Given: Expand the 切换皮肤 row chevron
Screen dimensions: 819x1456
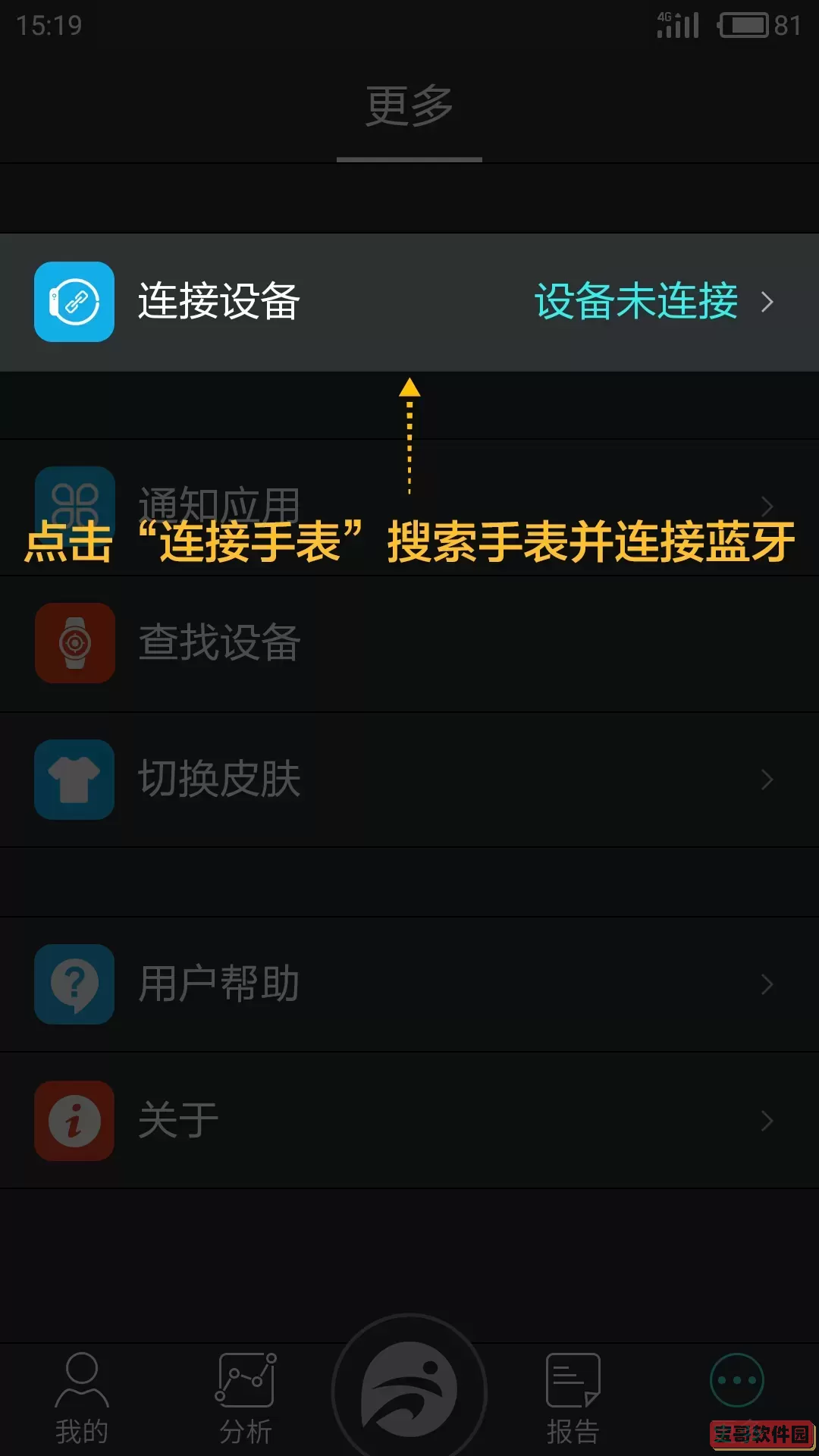Looking at the screenshot, I should pyautogui.click(x=766, y=780).
